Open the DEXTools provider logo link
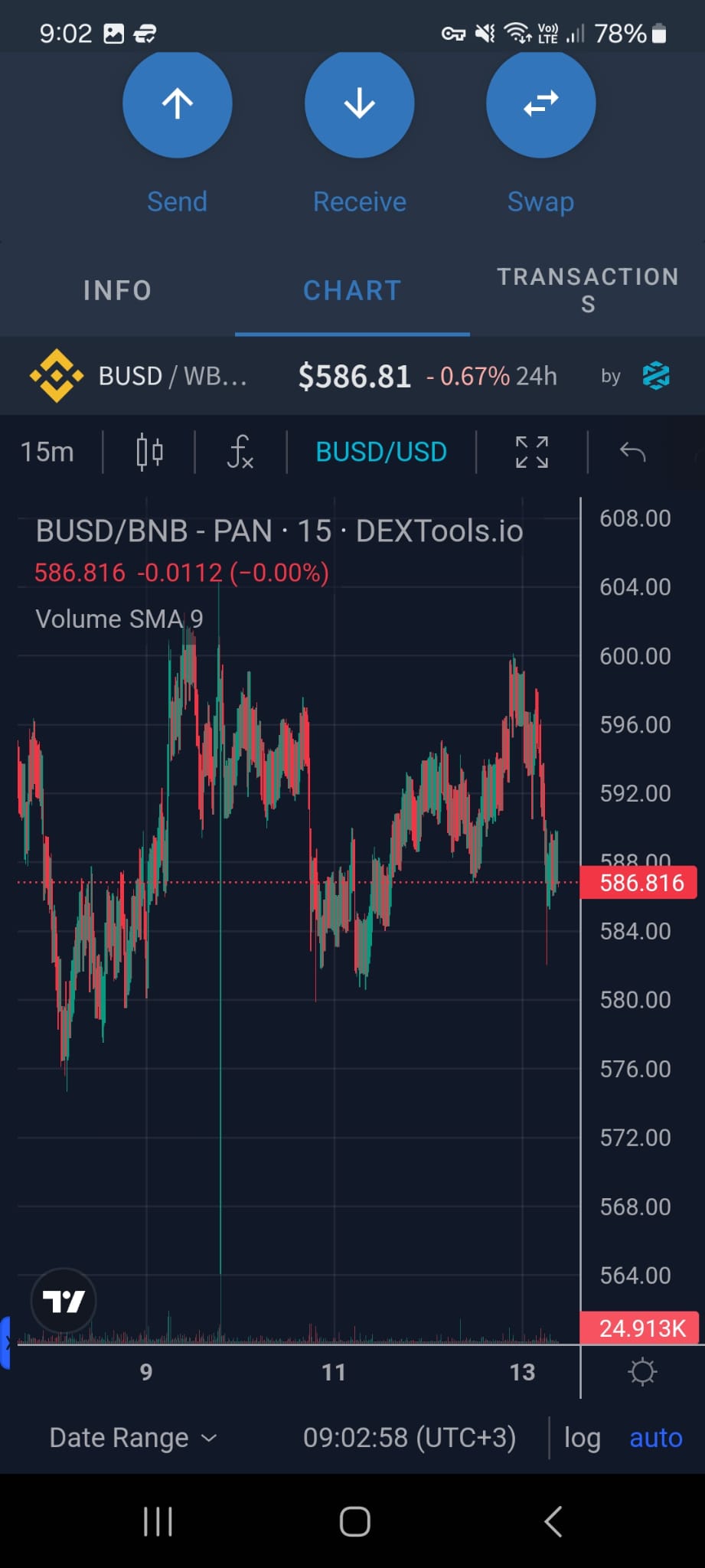The width and height of the screenshot is (705, 1568). tap(656, 376)
